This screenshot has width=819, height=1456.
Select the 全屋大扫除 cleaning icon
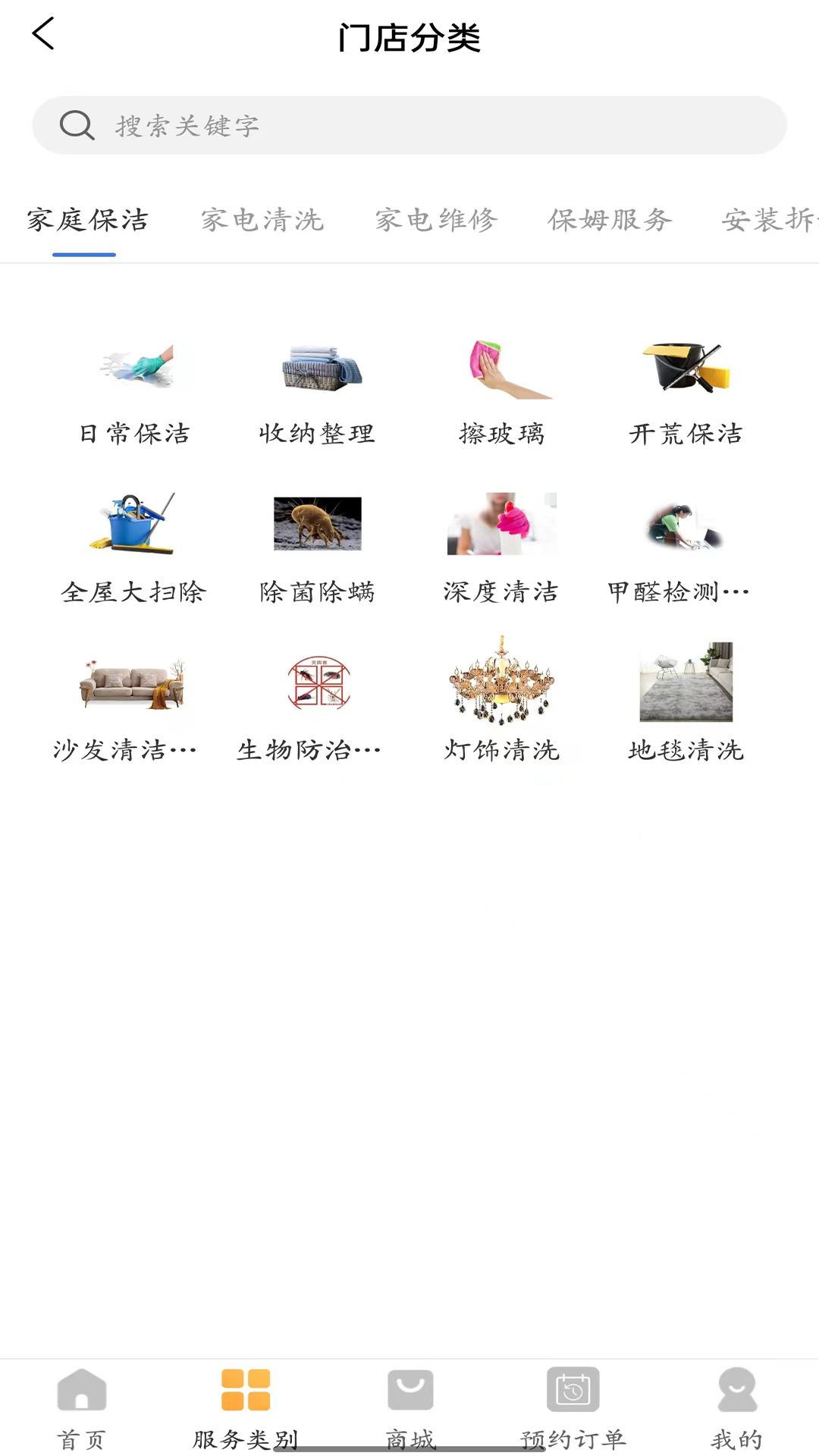click(136, 525)
